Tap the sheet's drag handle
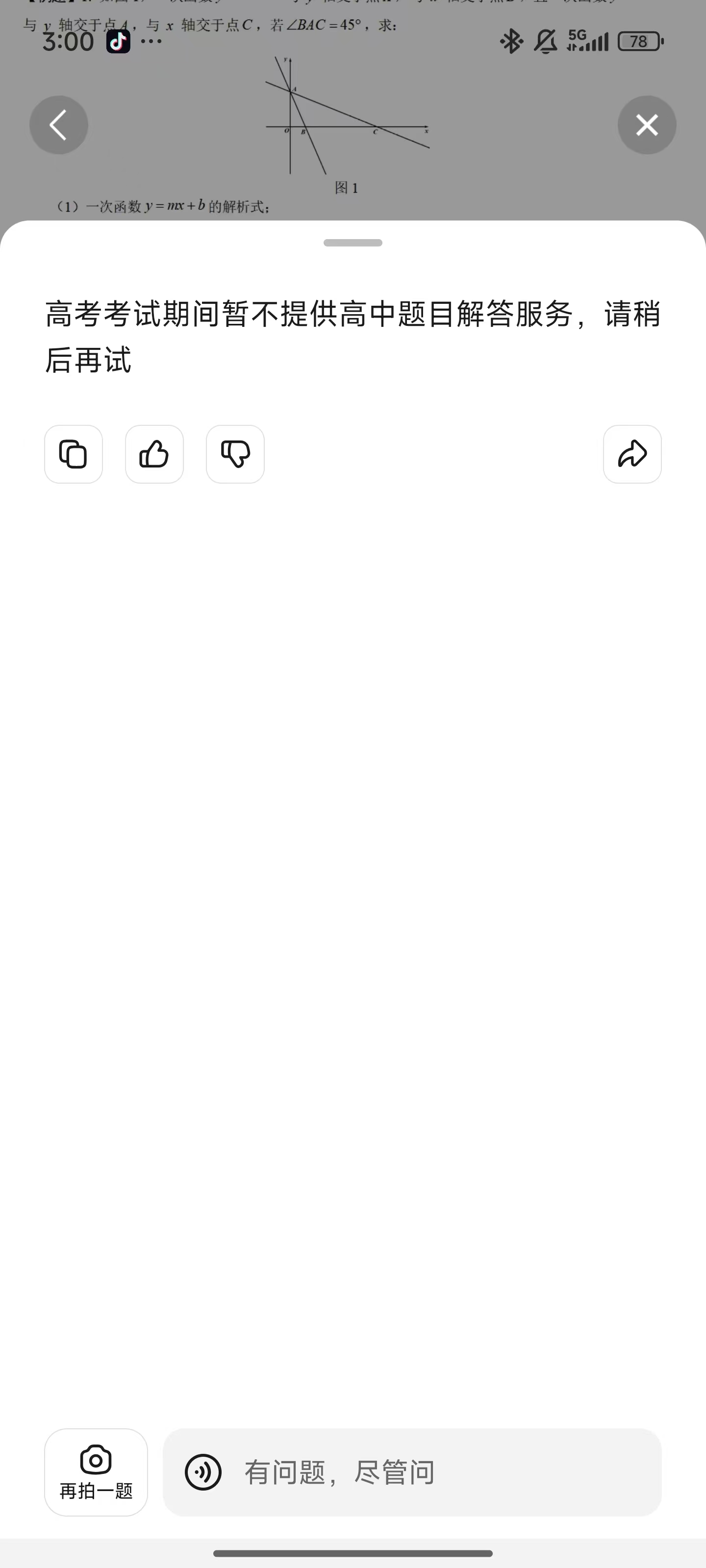Viewport: 706px width, 1568px height. pyautogui.click(x=353, y=243)
